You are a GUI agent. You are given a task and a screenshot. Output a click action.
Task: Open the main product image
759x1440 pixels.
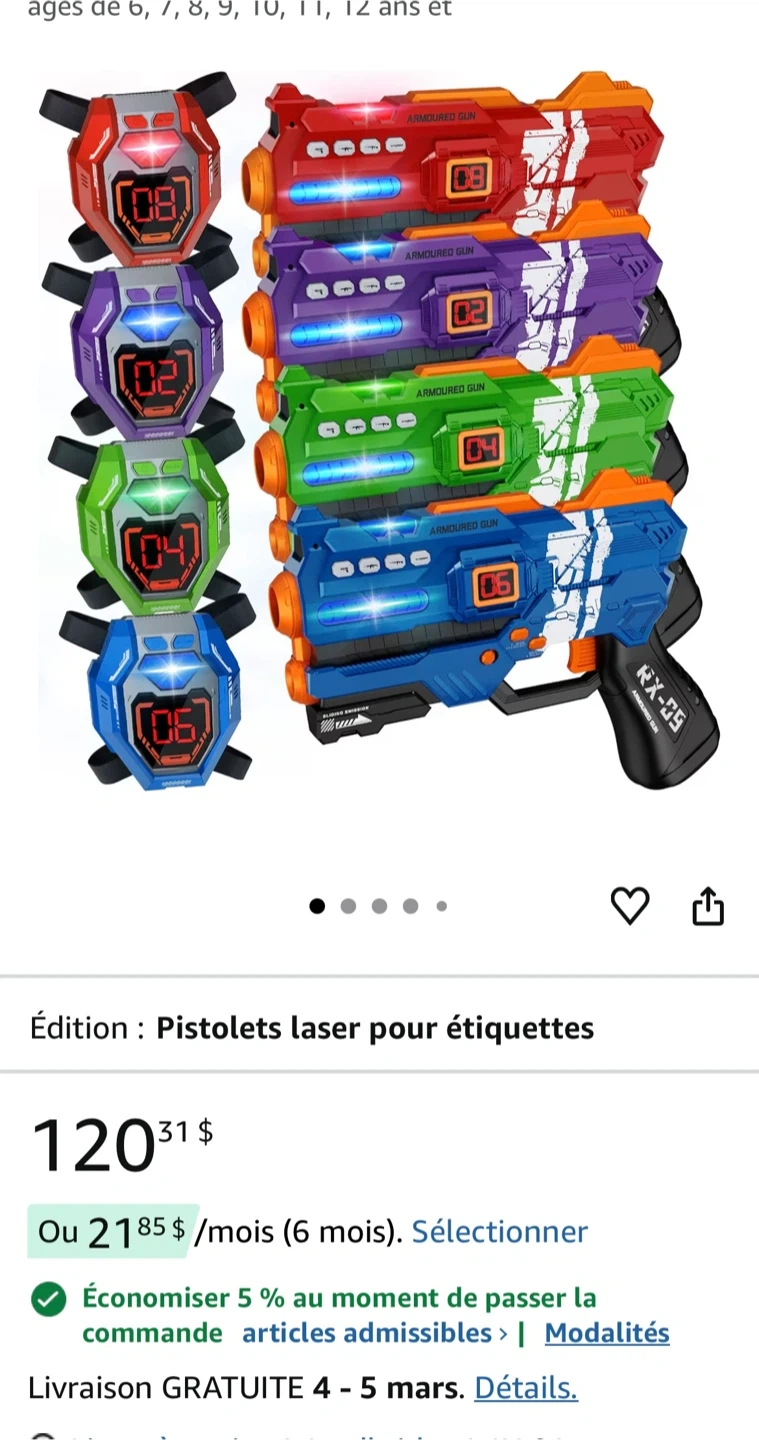(380, 430)
